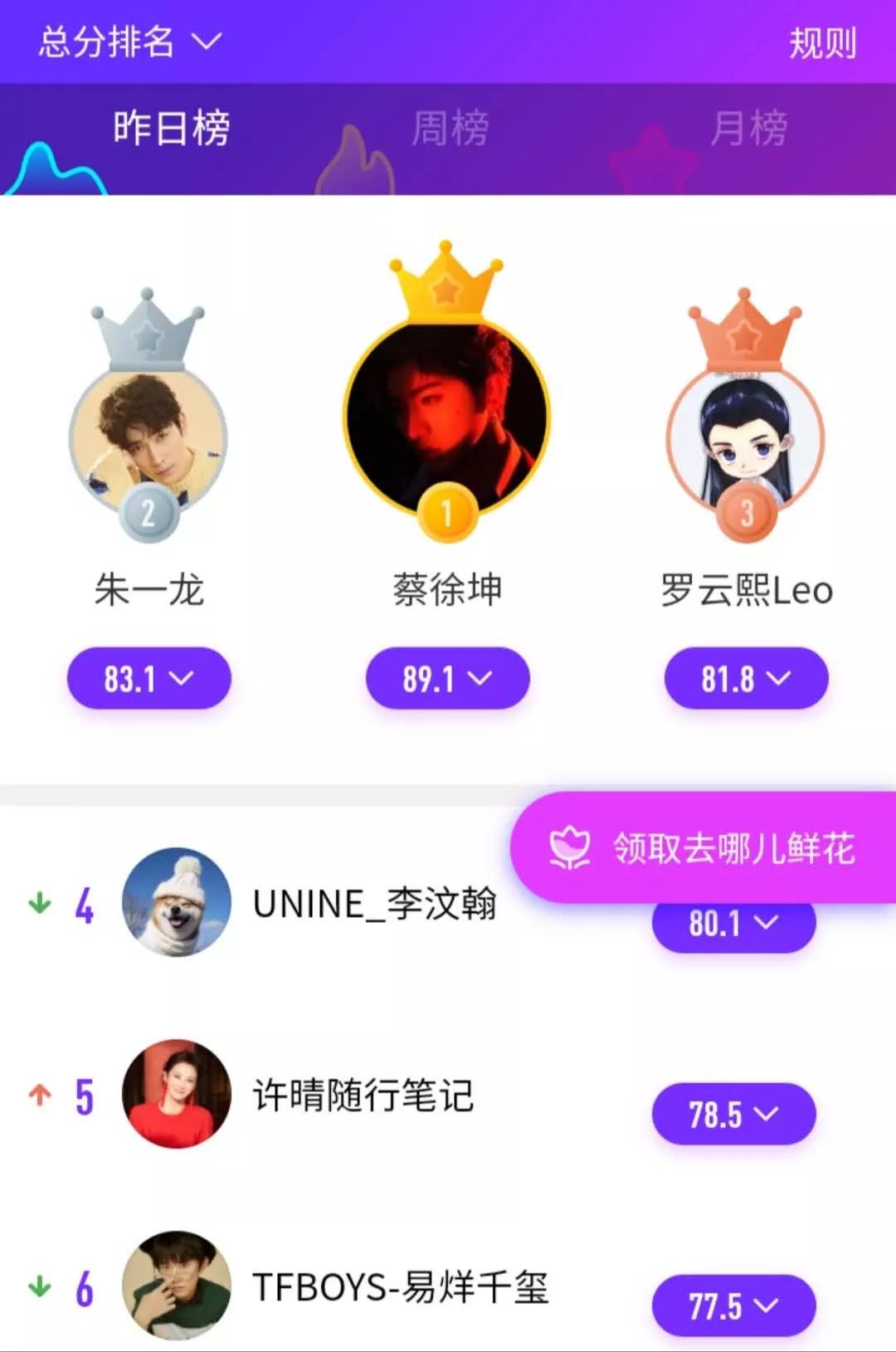Switch to the 昨日榜 tab
896x1352 pixels.
pyautogui.click(x=171, y=129)
